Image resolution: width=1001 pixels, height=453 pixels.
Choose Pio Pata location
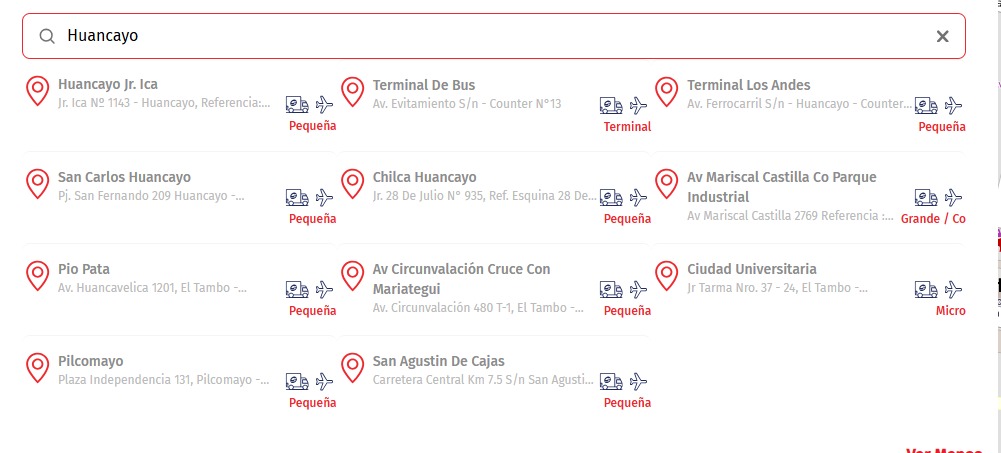84,269
